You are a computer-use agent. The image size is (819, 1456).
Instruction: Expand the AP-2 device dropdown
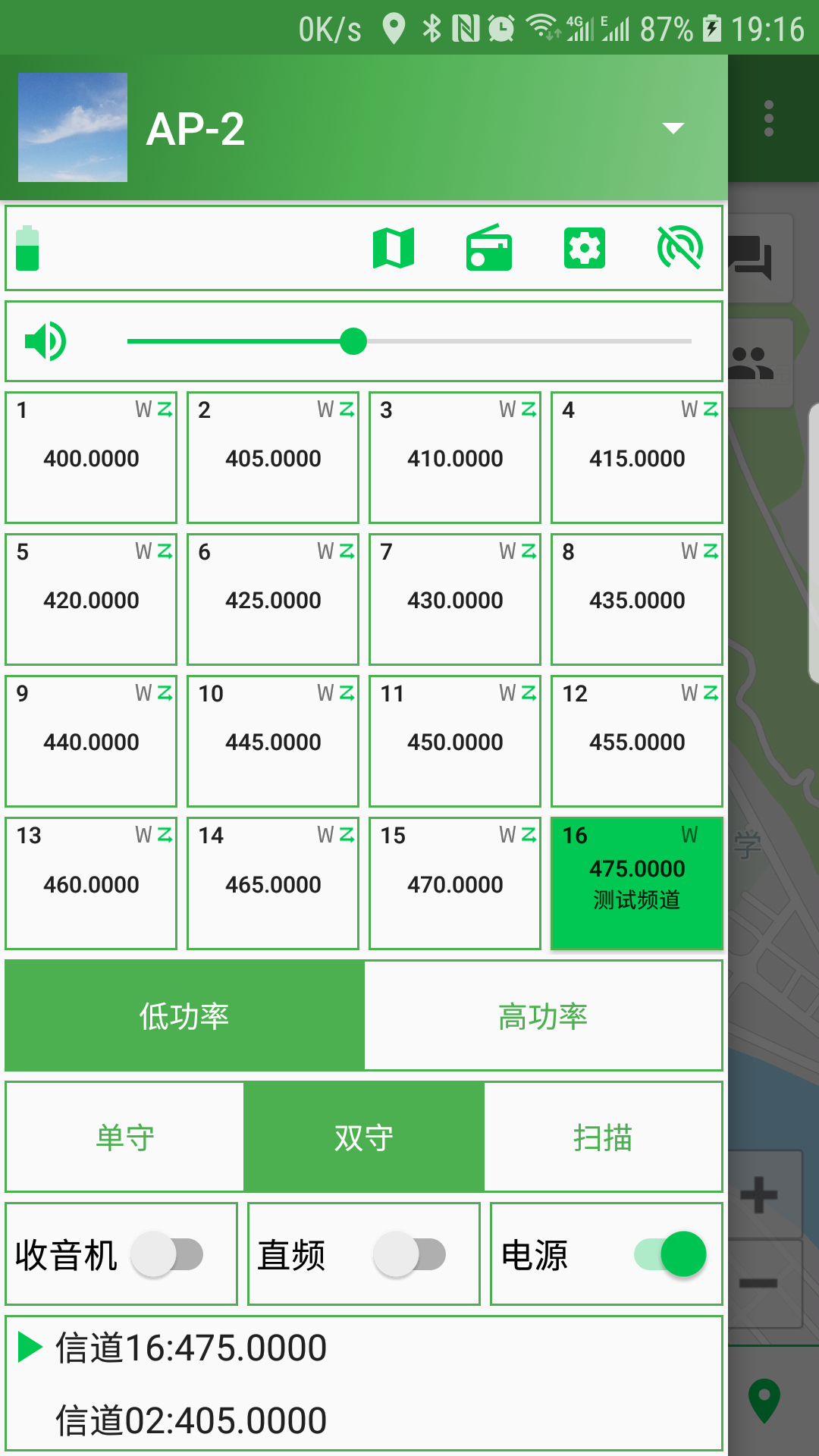(673, 128)
